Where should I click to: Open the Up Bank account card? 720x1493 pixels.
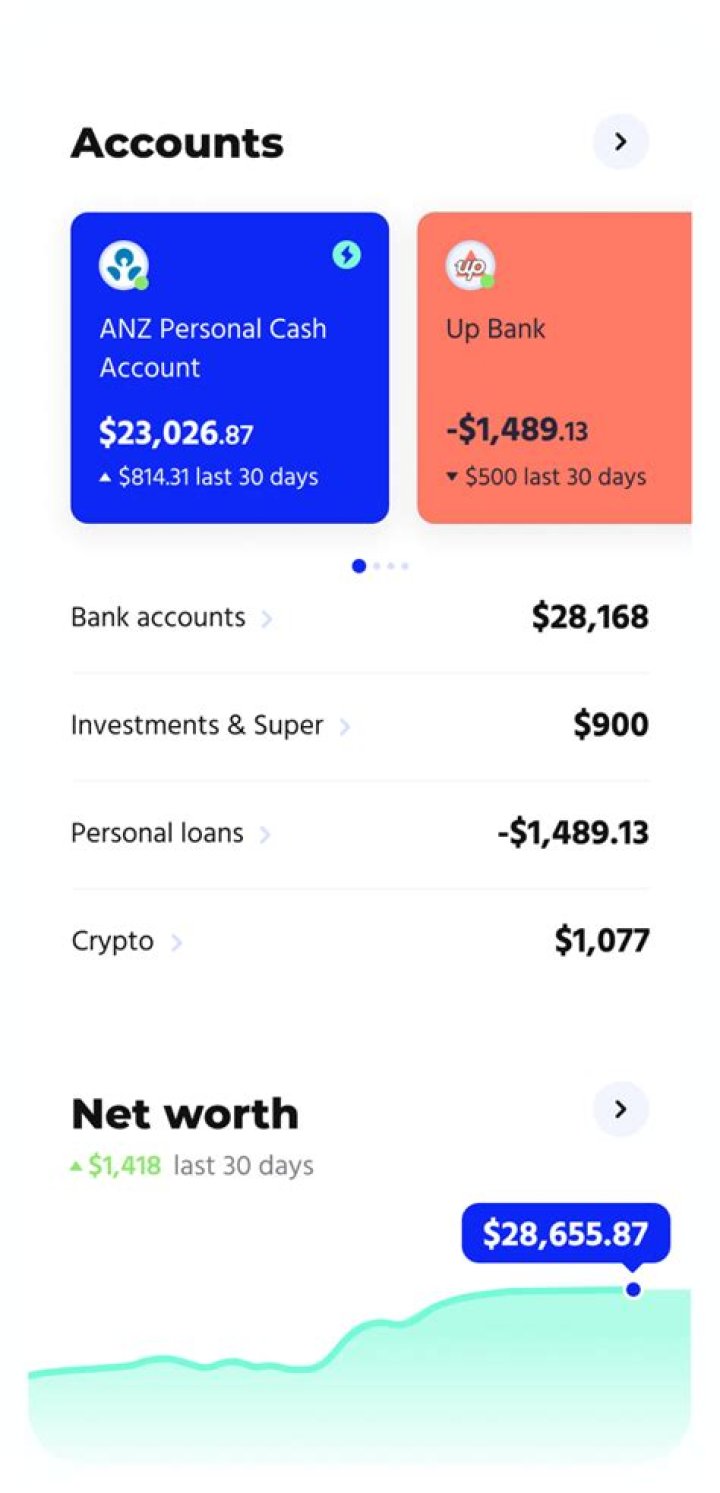[x=554, y=367]
